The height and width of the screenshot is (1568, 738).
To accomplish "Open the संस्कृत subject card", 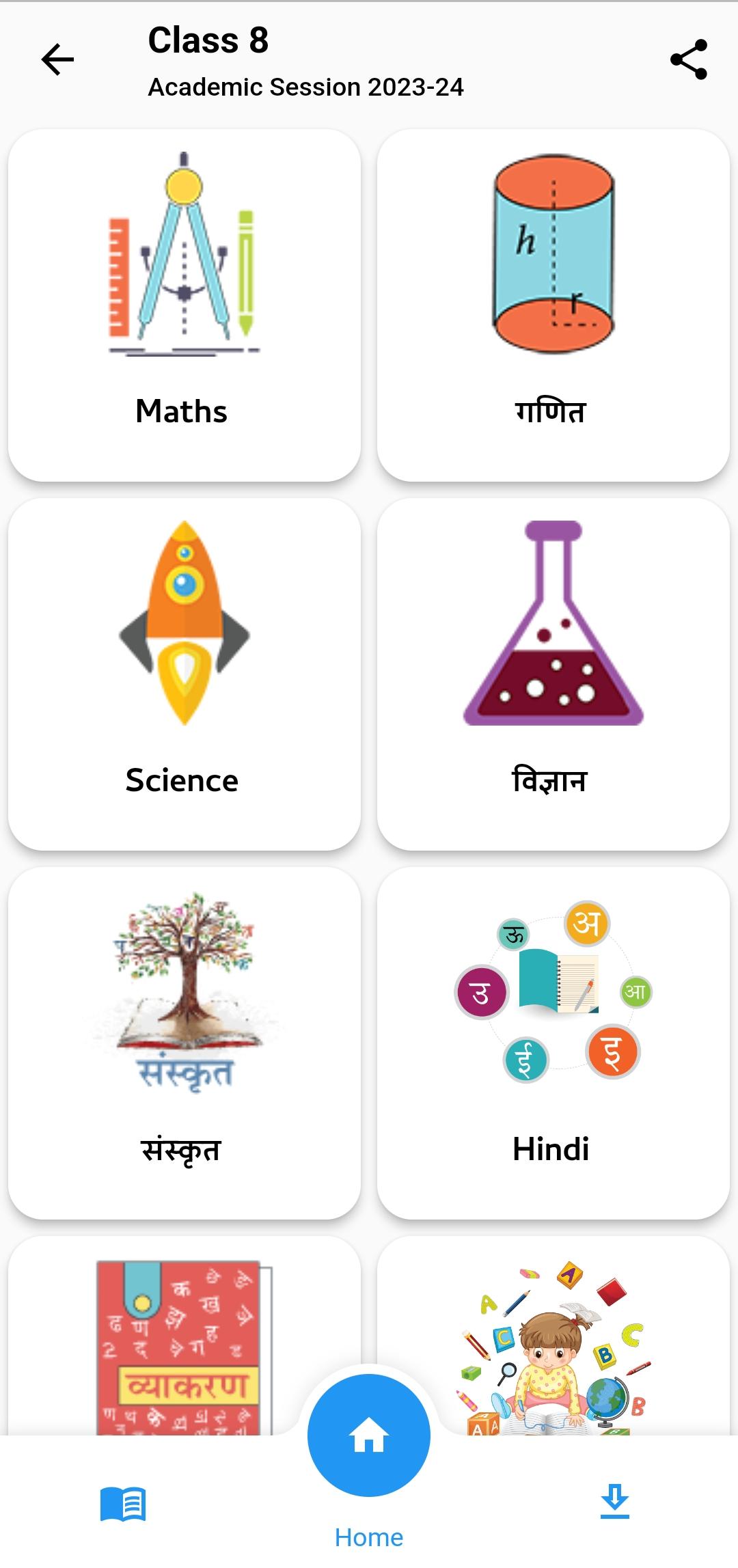I will [x=184, y=1043].
